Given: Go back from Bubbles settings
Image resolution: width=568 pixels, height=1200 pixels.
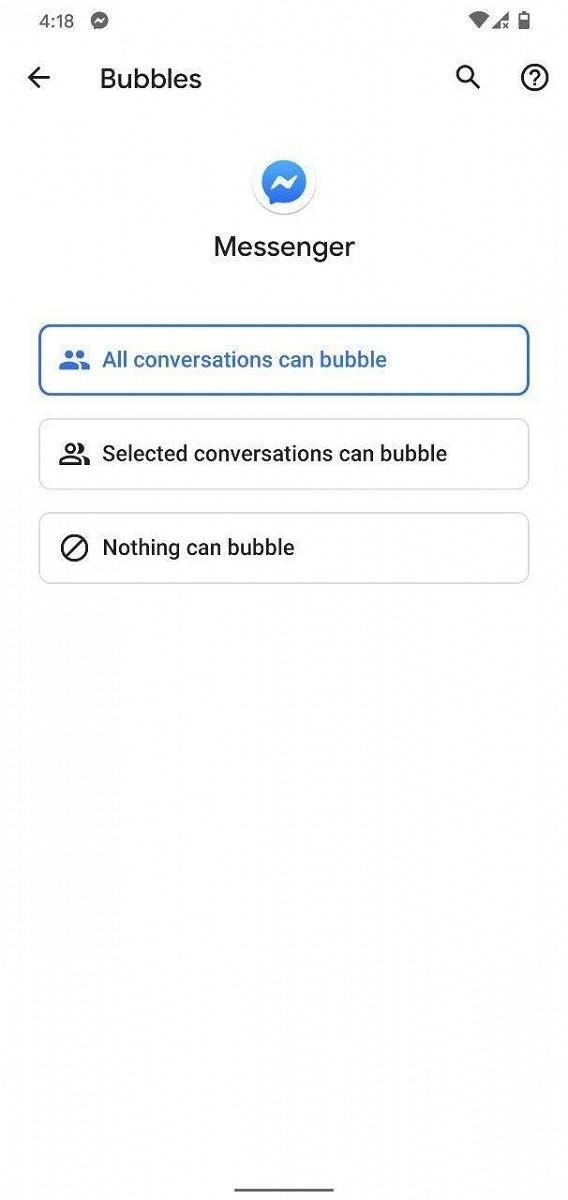Looking at the screenshot, I should pos(38,78).
